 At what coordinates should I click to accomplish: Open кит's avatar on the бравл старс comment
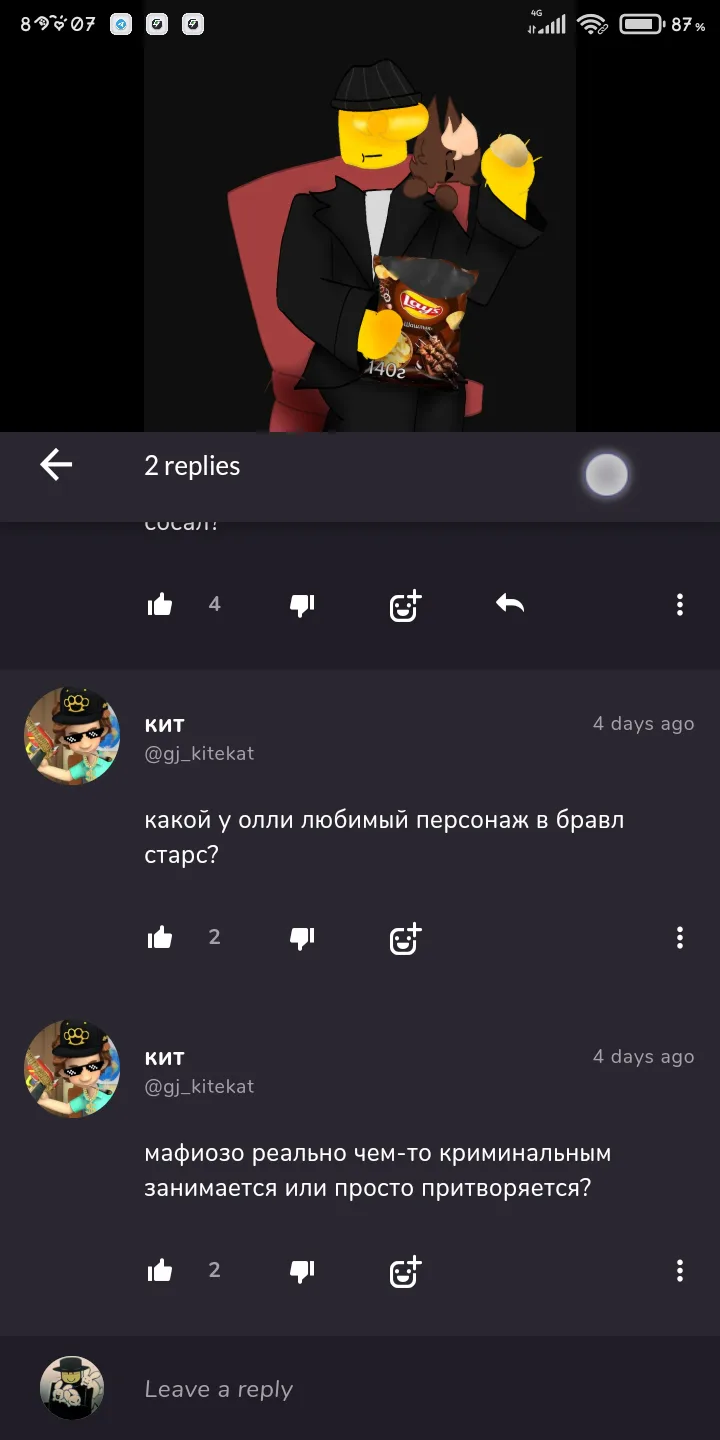(x=72, y=736)
